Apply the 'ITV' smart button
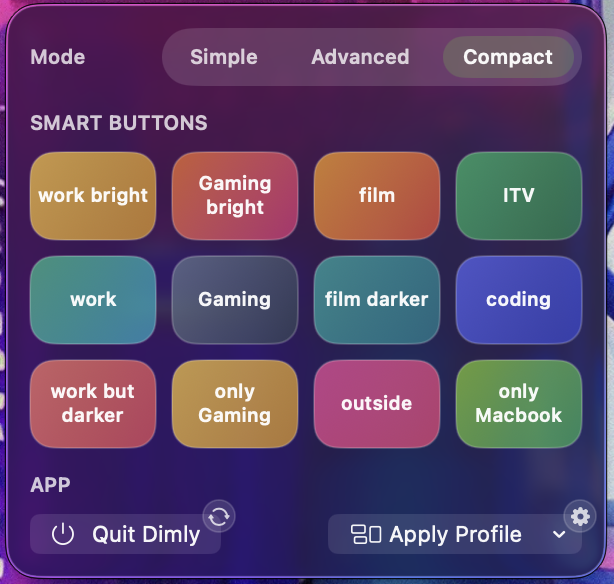Image resolution: width=614 pixels, height=584 pixels. point(519,196)
